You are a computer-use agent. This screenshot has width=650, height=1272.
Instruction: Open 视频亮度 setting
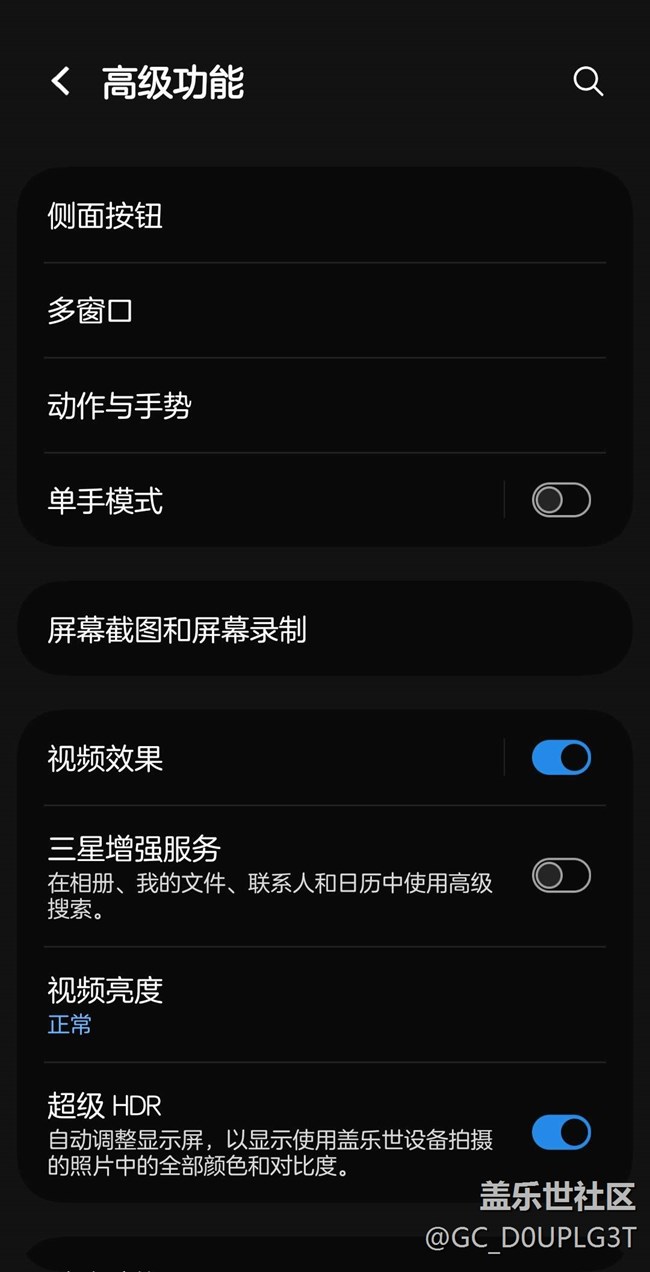325,1005
